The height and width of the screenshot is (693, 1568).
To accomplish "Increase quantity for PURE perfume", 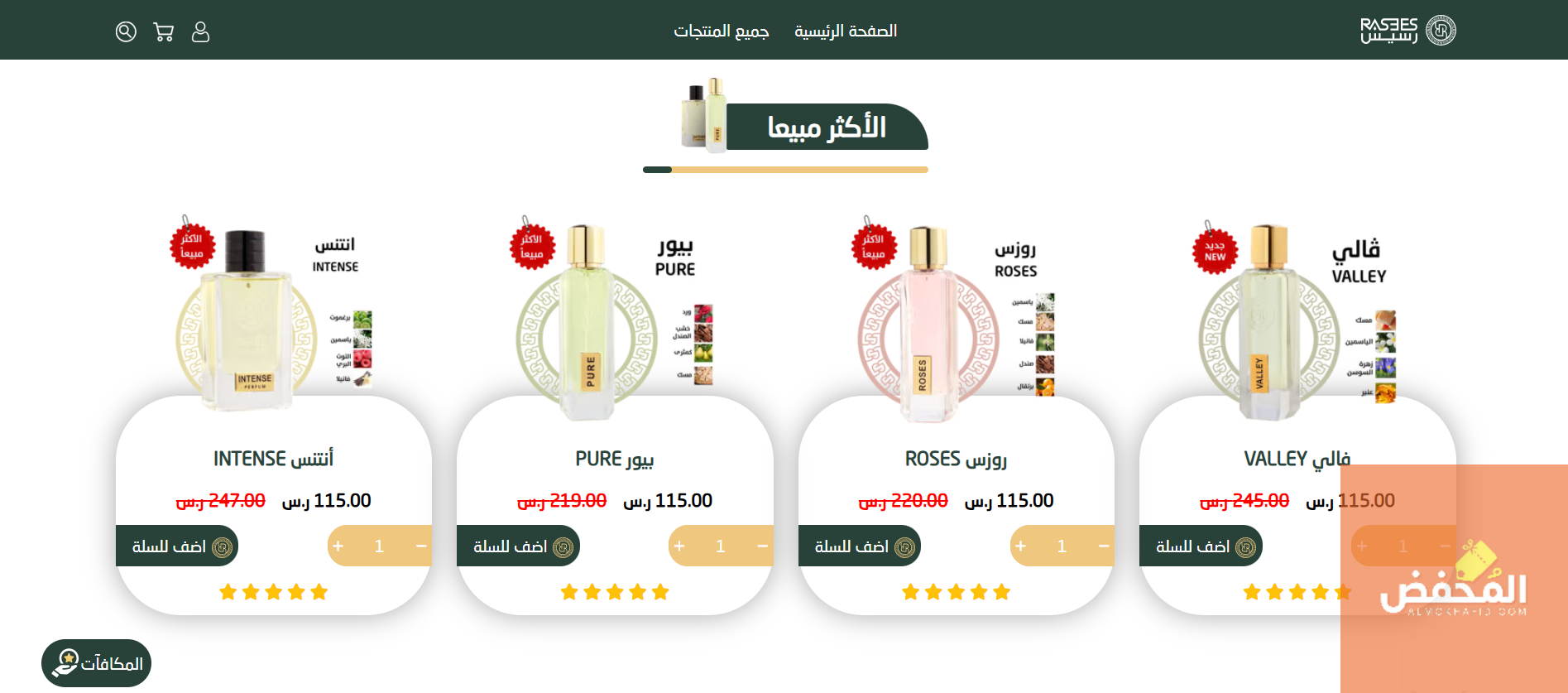I will 679,546.
